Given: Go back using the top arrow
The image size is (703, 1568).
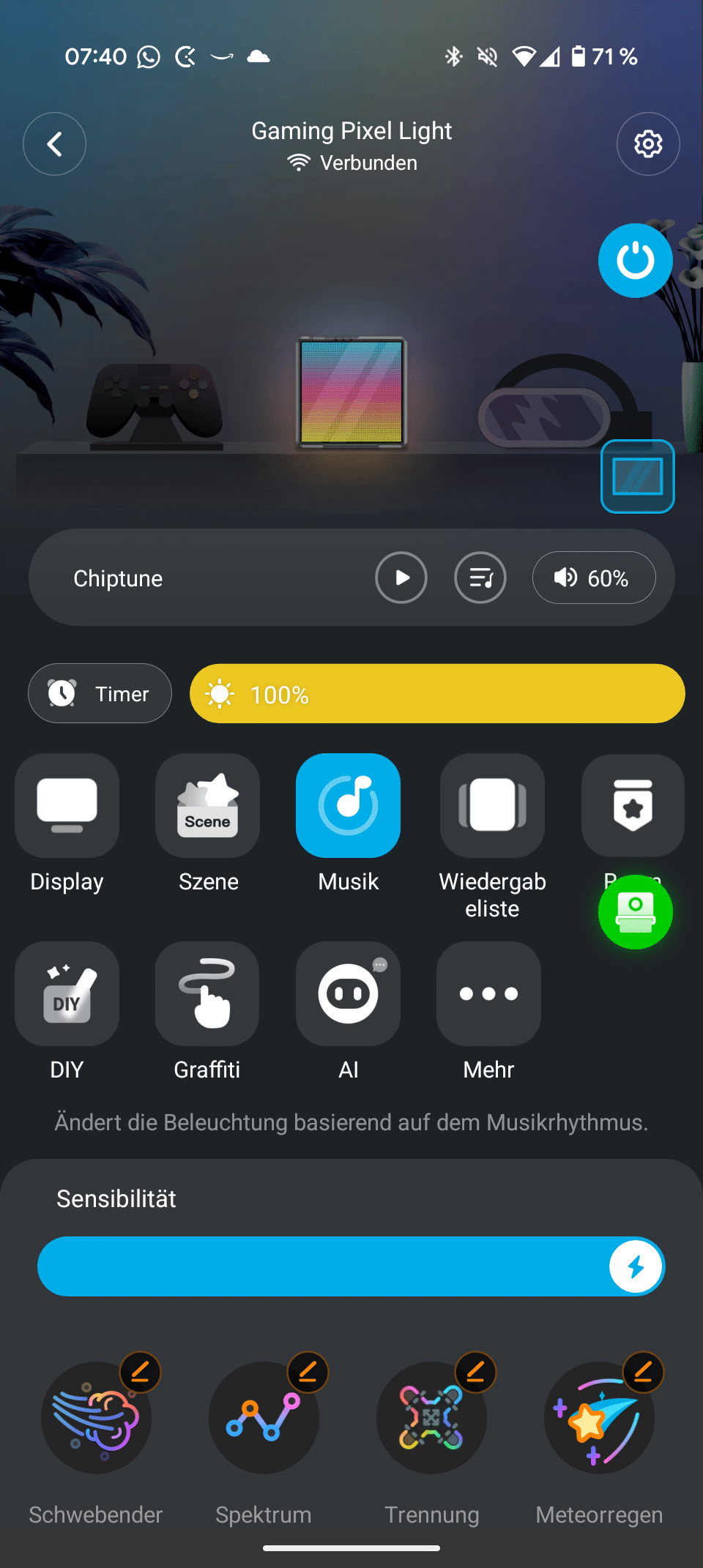Looking at the screenshot, I should [54, 144].
